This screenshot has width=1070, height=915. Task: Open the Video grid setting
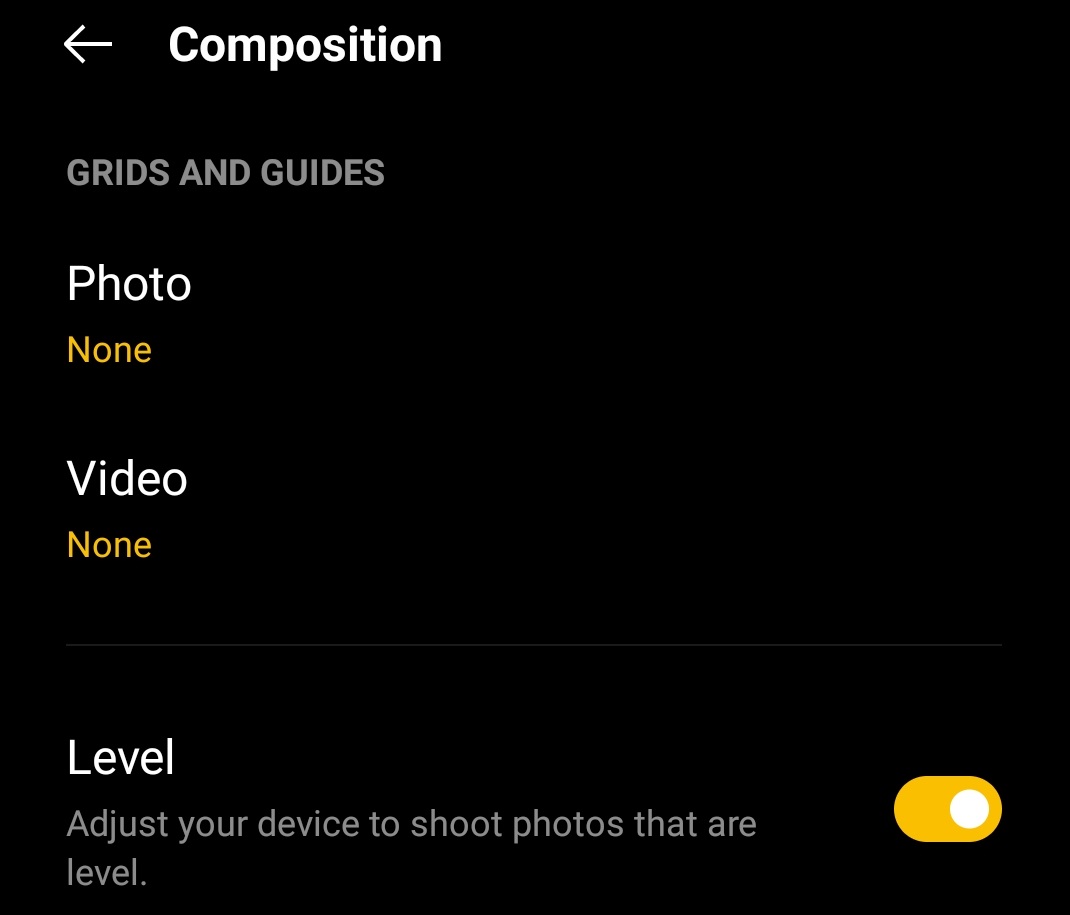(127, 508)
